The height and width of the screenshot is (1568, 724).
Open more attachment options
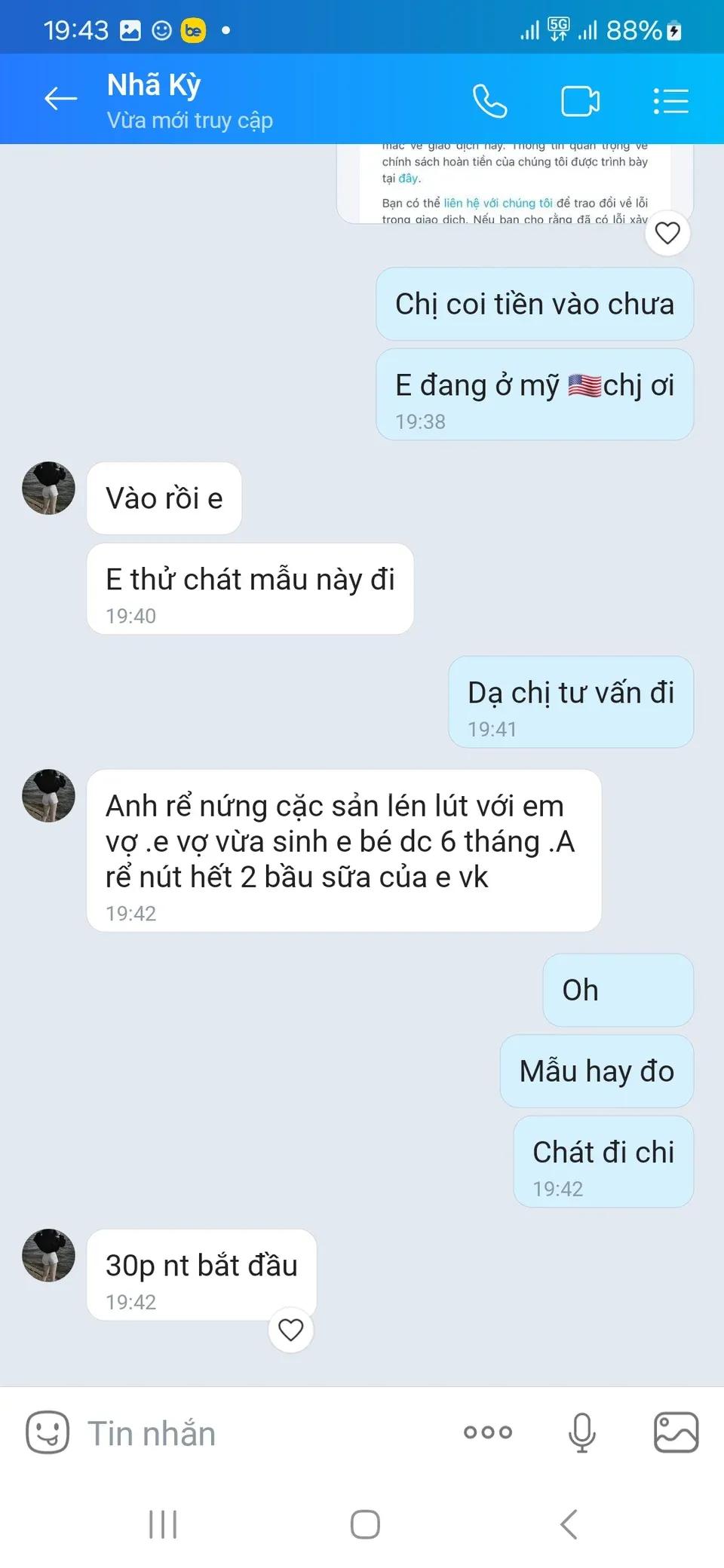click(x=488, y=1432)
